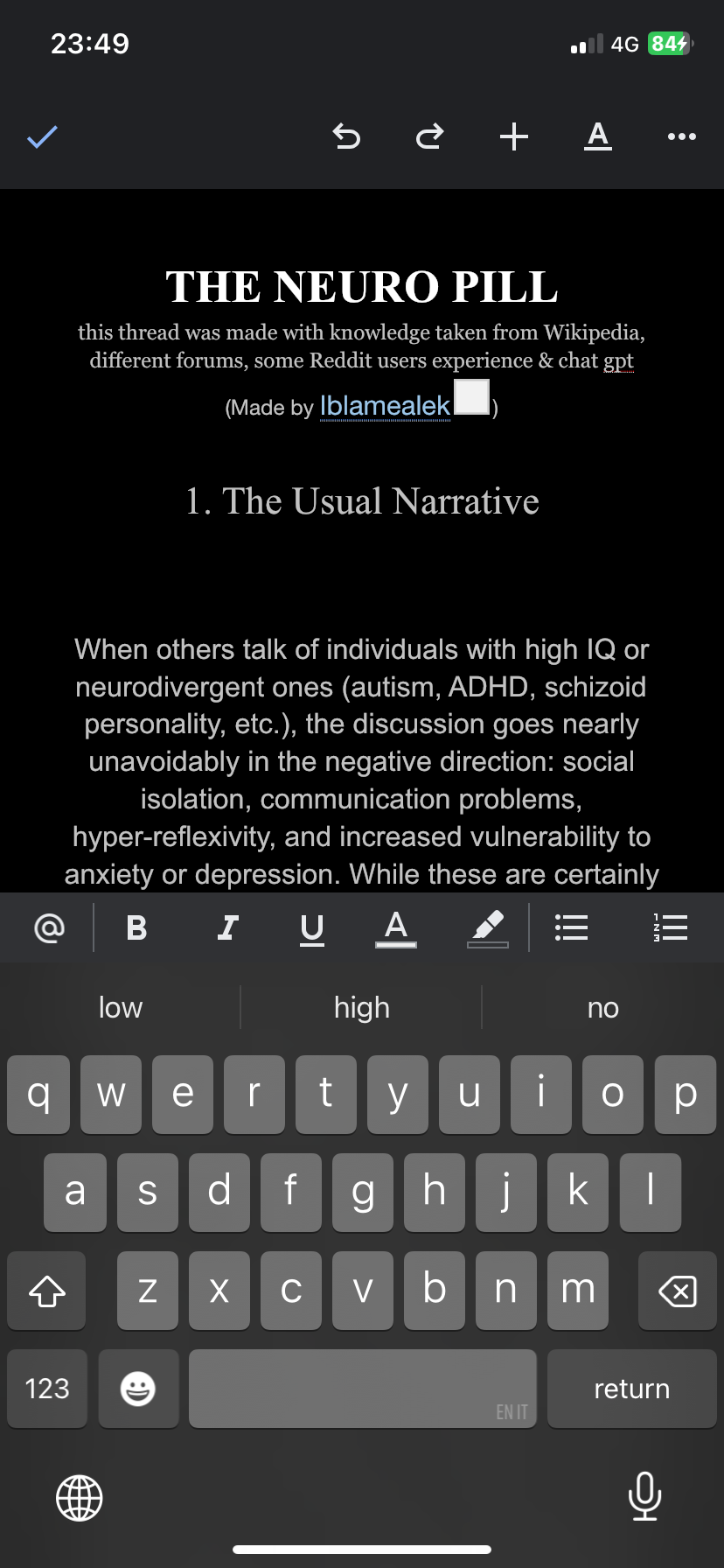This screenshot has height=1568, width=724.
Task: Open the insert plus menu
Action: pyautogui.click(x=514, y=136)
